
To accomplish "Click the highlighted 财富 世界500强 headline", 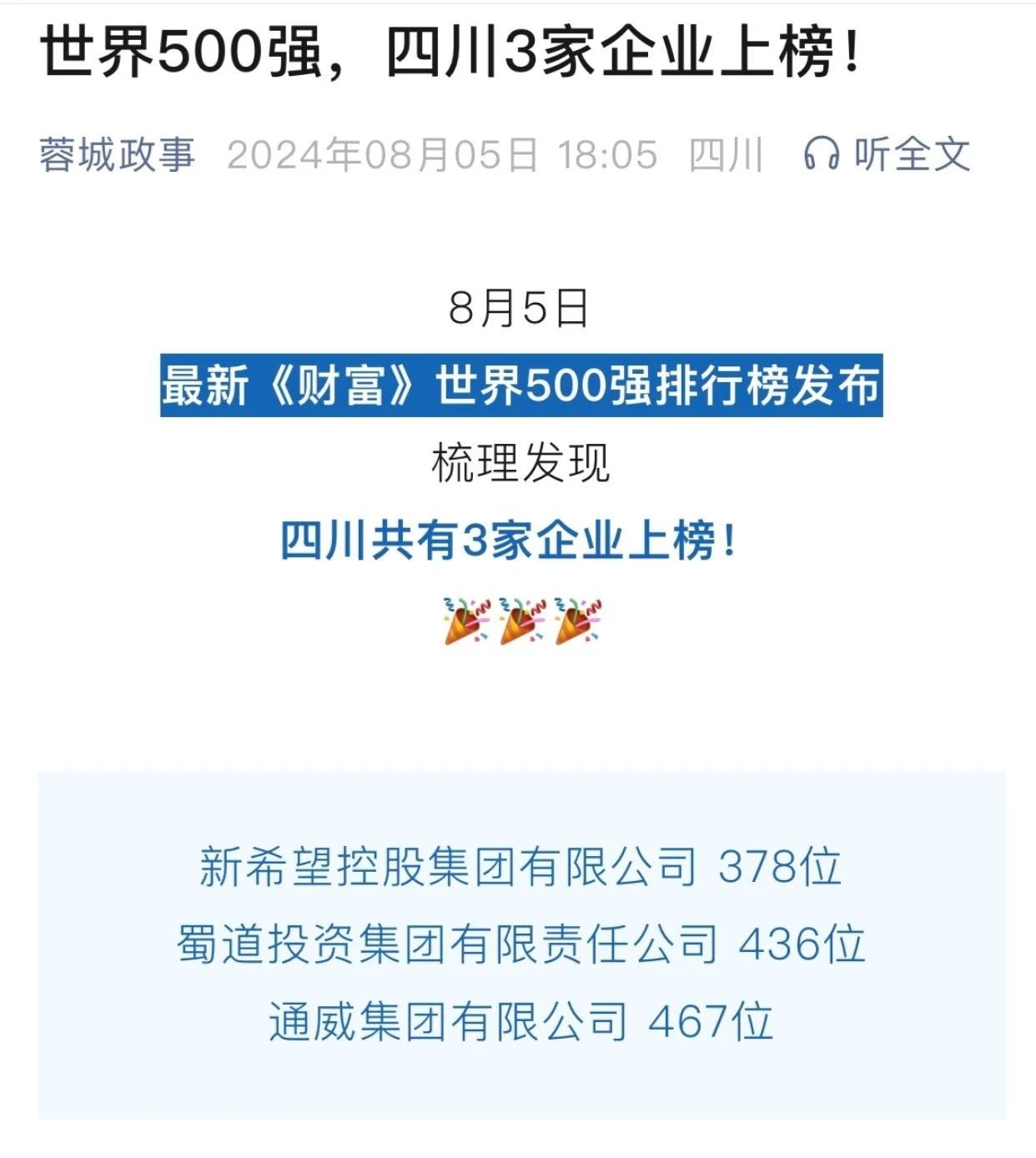I will (519, 385).
